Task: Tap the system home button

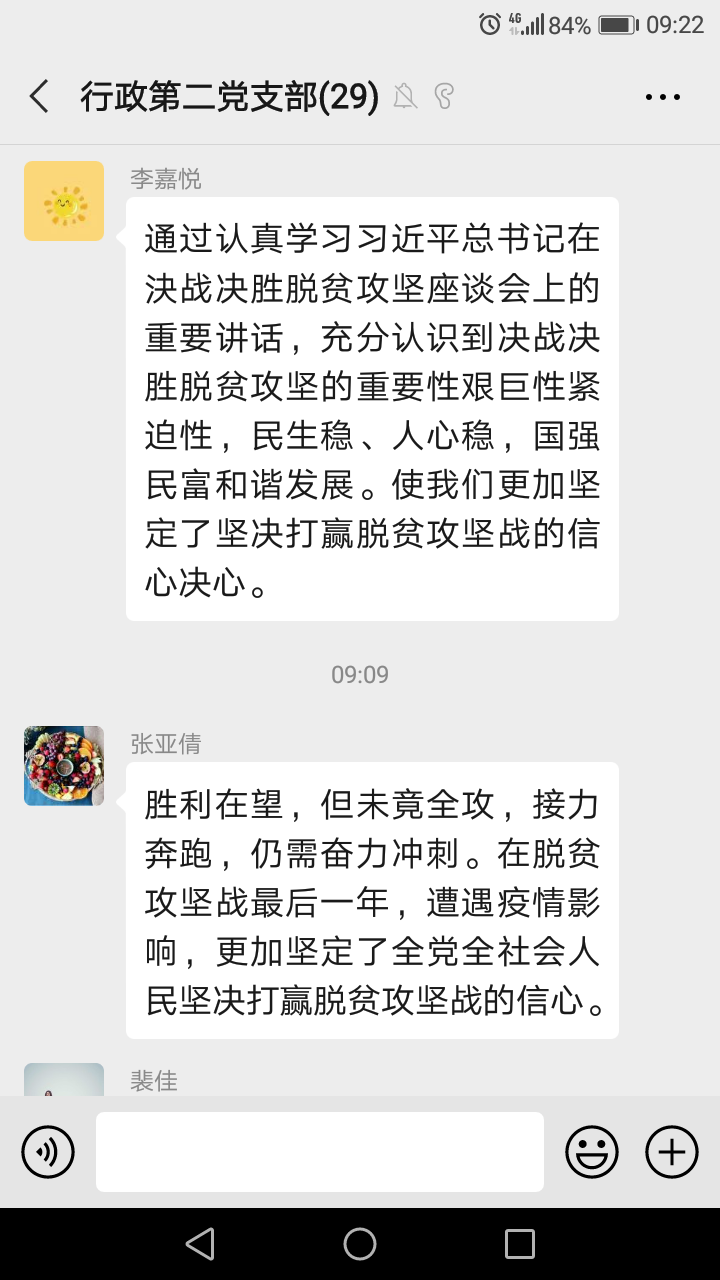Action: 360,1244
